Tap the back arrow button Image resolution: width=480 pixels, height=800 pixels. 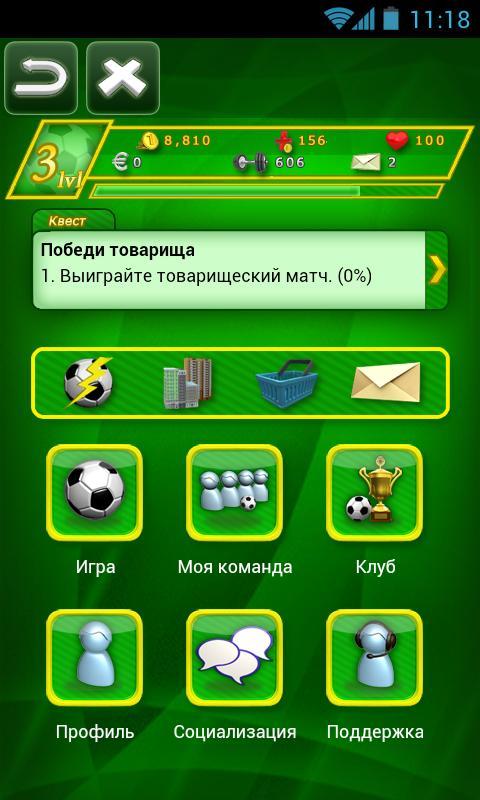click(x=41, y=78)
